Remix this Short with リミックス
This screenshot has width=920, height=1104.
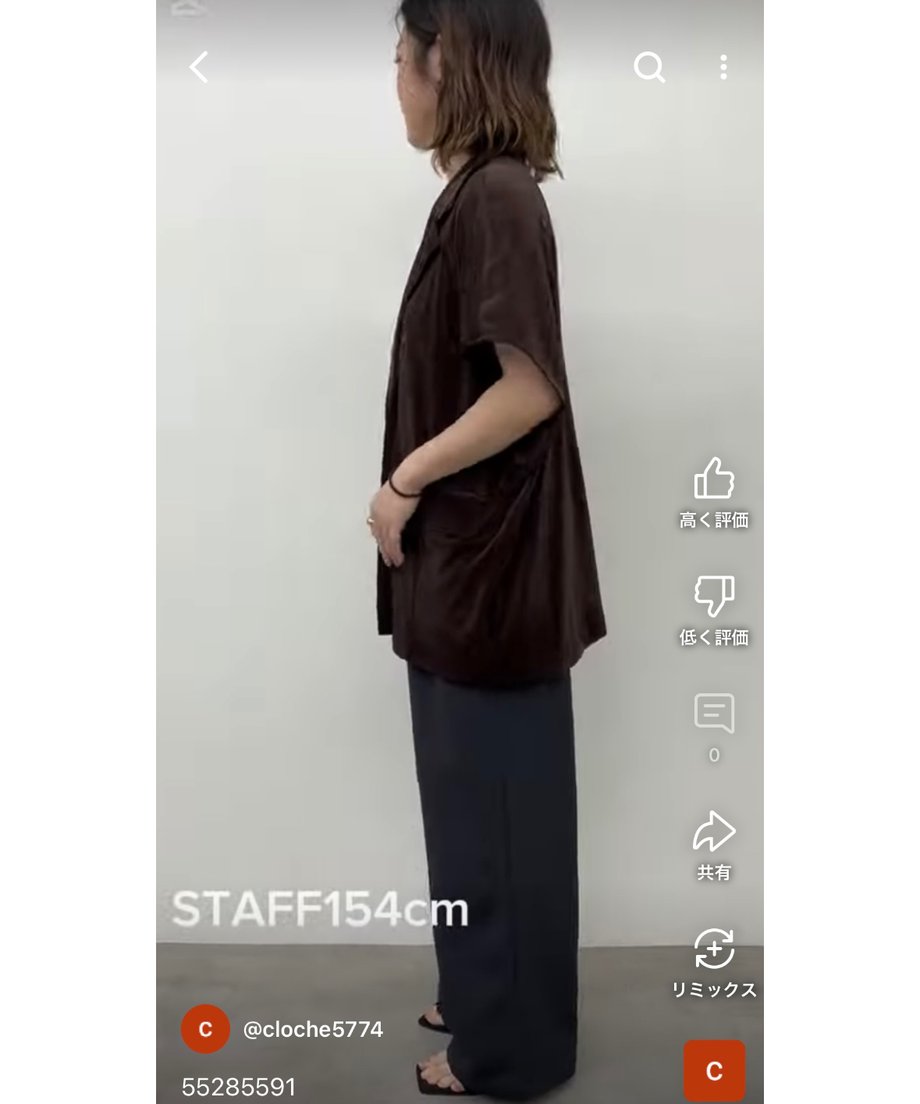[714, 950]
